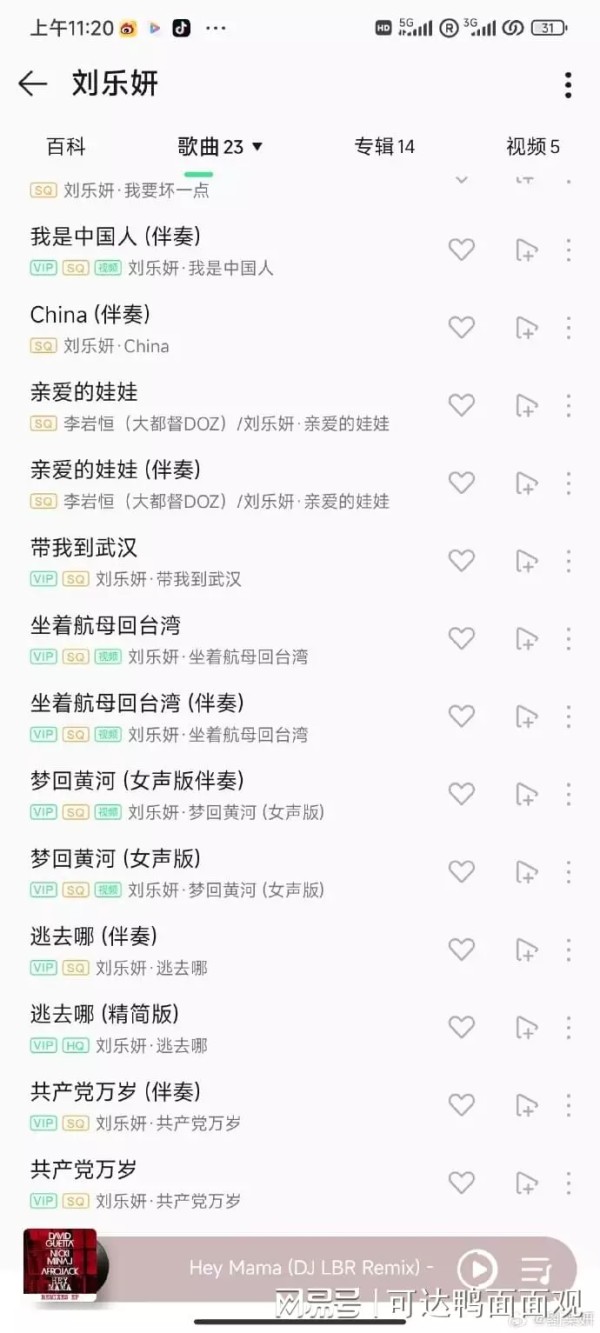The width and height of the screenshot is (600, 1333).
Task: Switch to the 视频 5 tab
Action: [x=533, y=147]
